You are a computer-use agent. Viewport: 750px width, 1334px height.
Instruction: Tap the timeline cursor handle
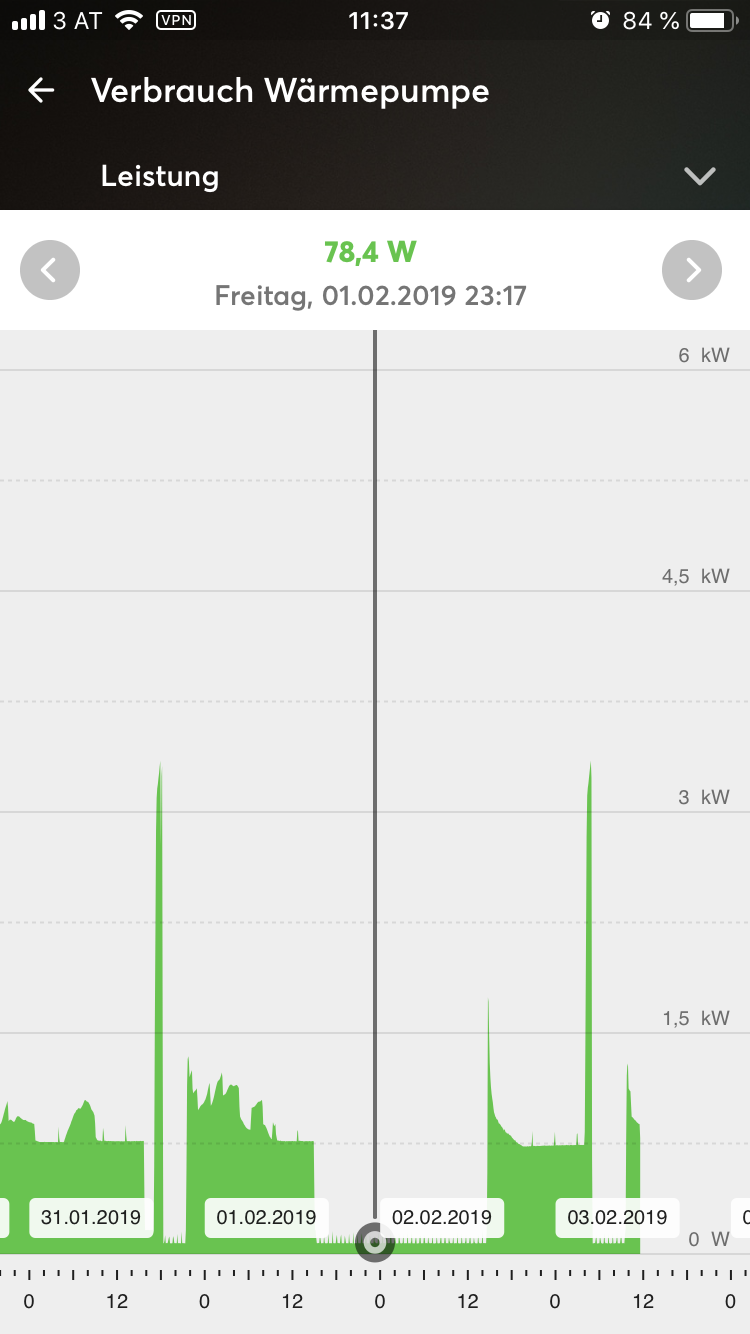coord(376,1243)
